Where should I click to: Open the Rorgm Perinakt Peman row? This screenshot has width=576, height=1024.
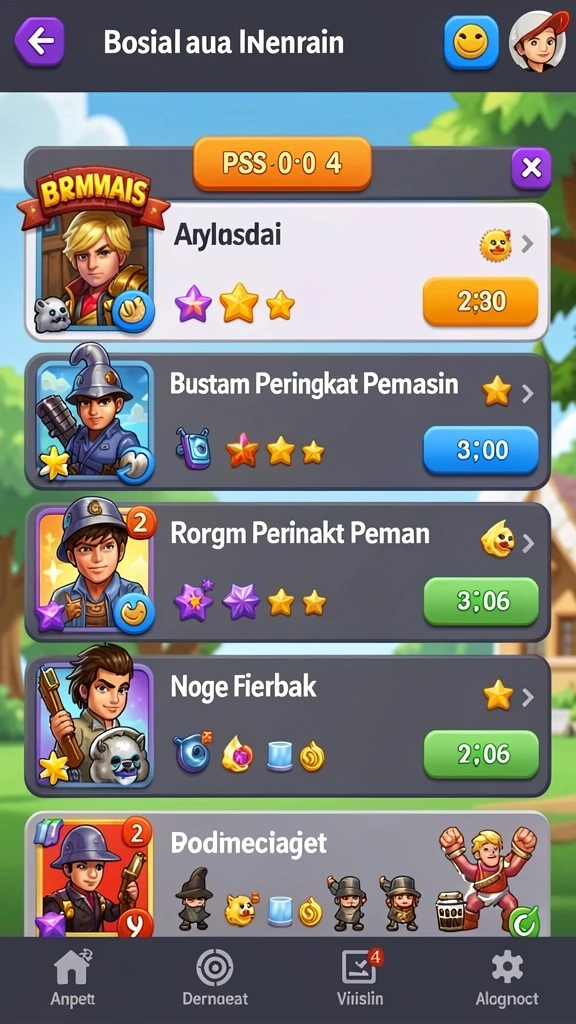[x=287, y=572]
